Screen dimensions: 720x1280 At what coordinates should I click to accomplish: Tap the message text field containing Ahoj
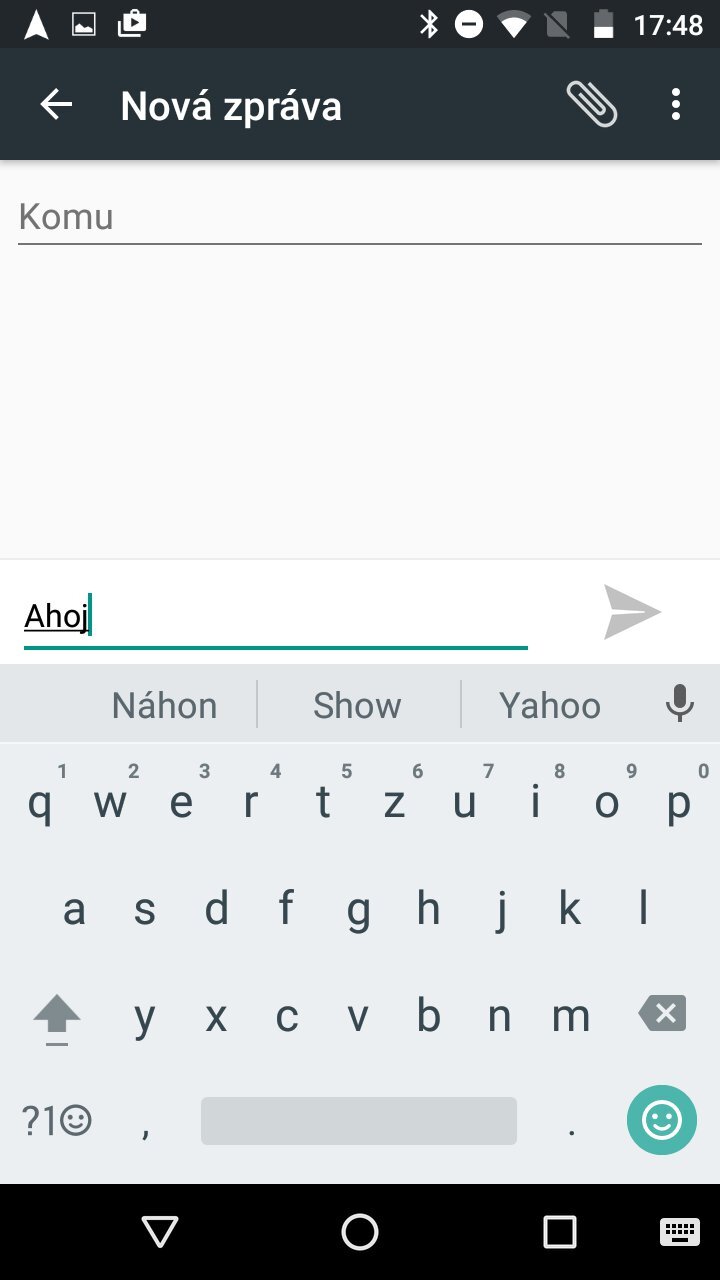coord(275,616)
